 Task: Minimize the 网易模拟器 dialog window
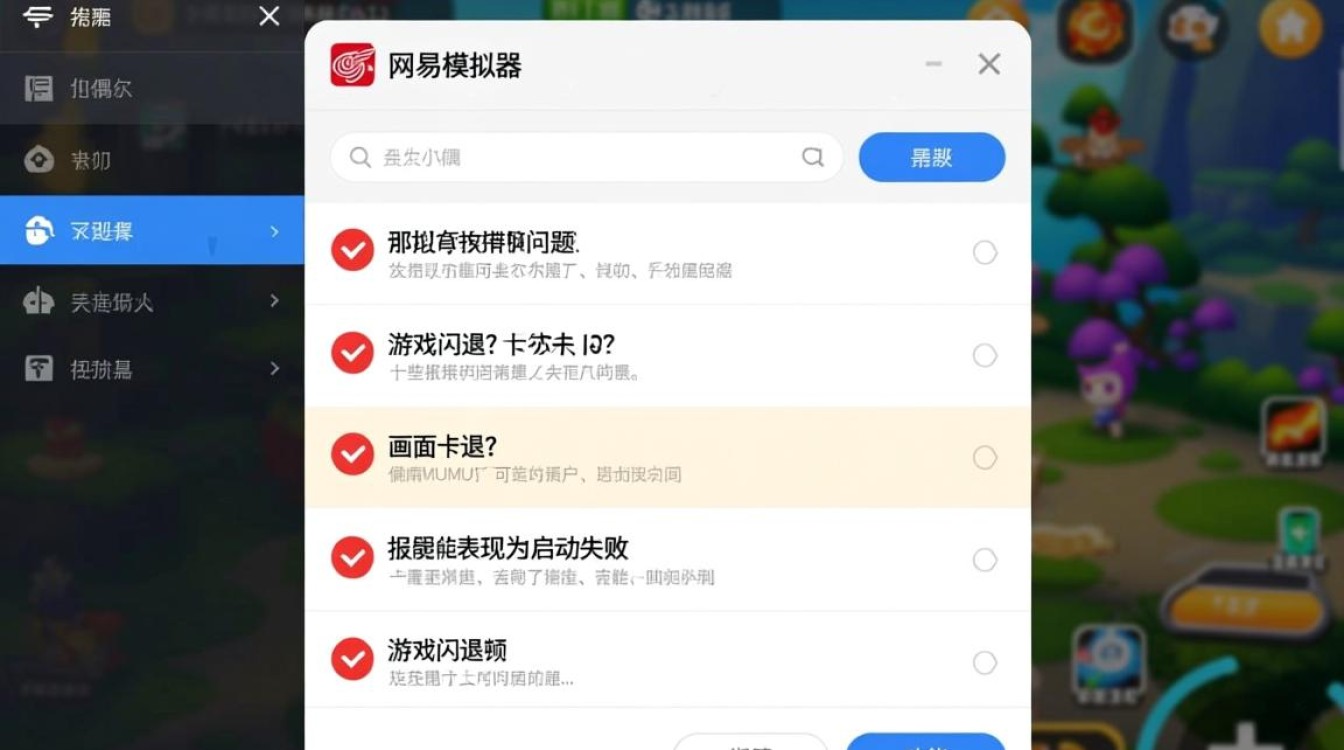click(x=933, y=64)
